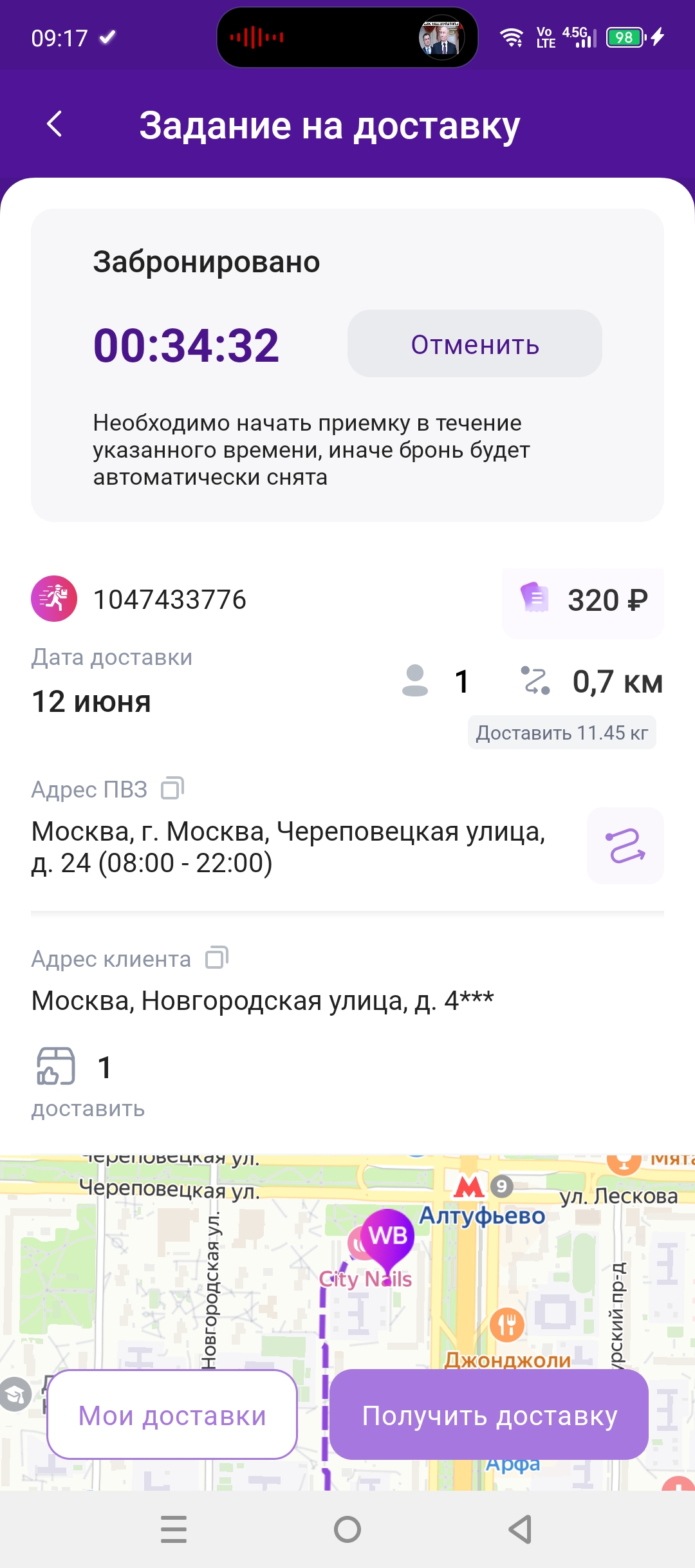Copy the pickup point address
The image size is (695, 1568).
click(x=172, y=788)
